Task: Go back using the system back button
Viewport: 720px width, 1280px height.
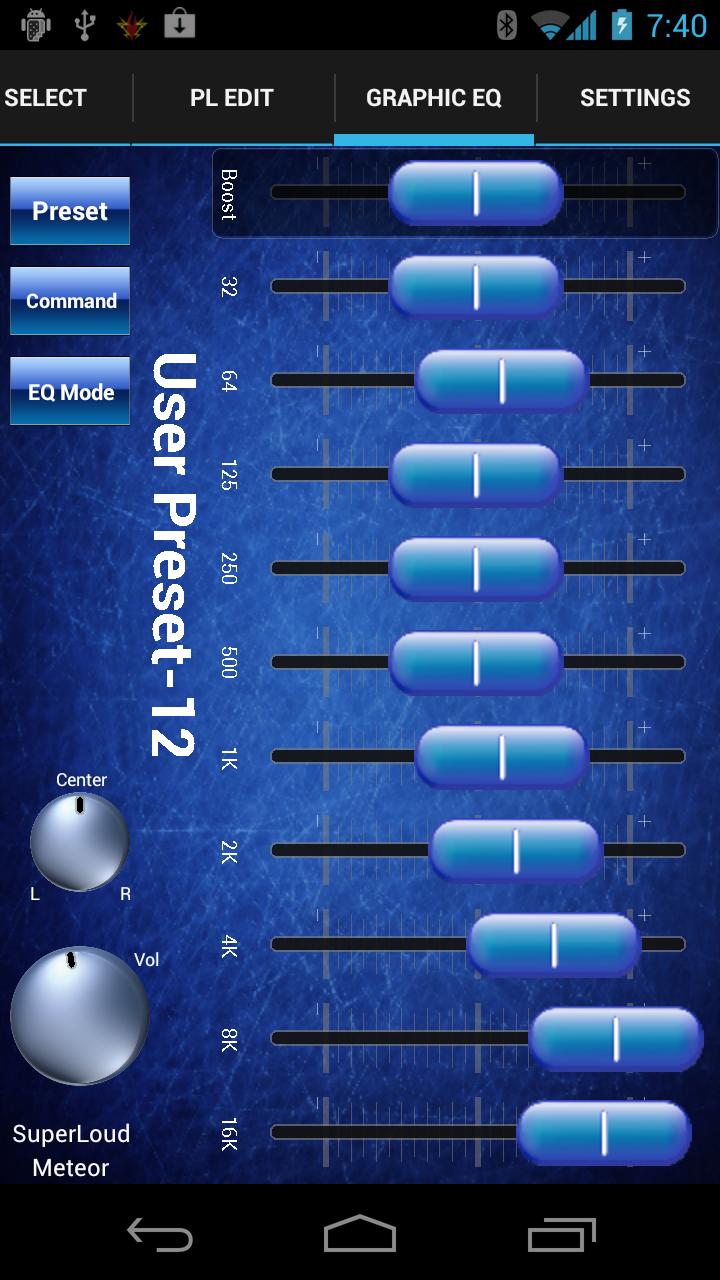Action: [x=160, y=1235]
